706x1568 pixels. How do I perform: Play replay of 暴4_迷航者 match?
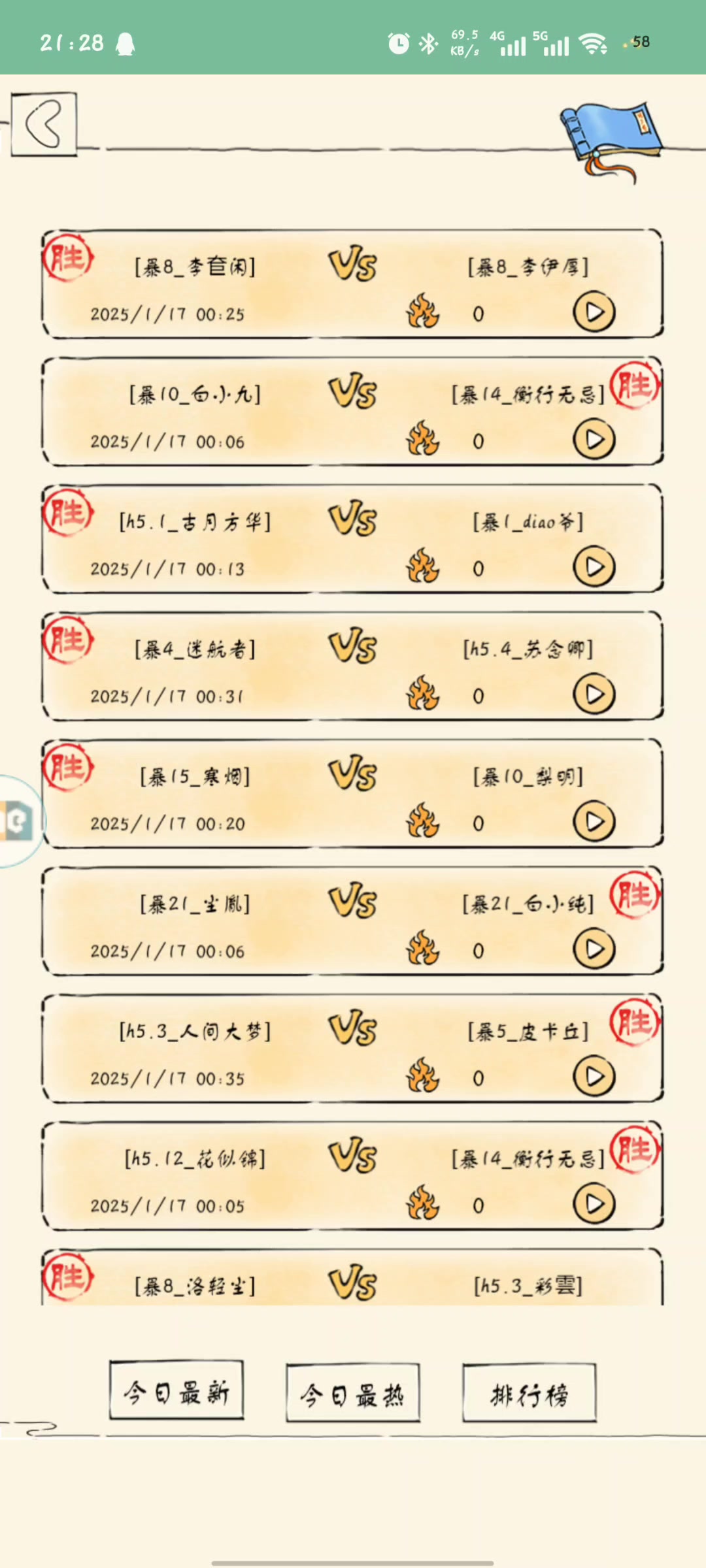594,694
